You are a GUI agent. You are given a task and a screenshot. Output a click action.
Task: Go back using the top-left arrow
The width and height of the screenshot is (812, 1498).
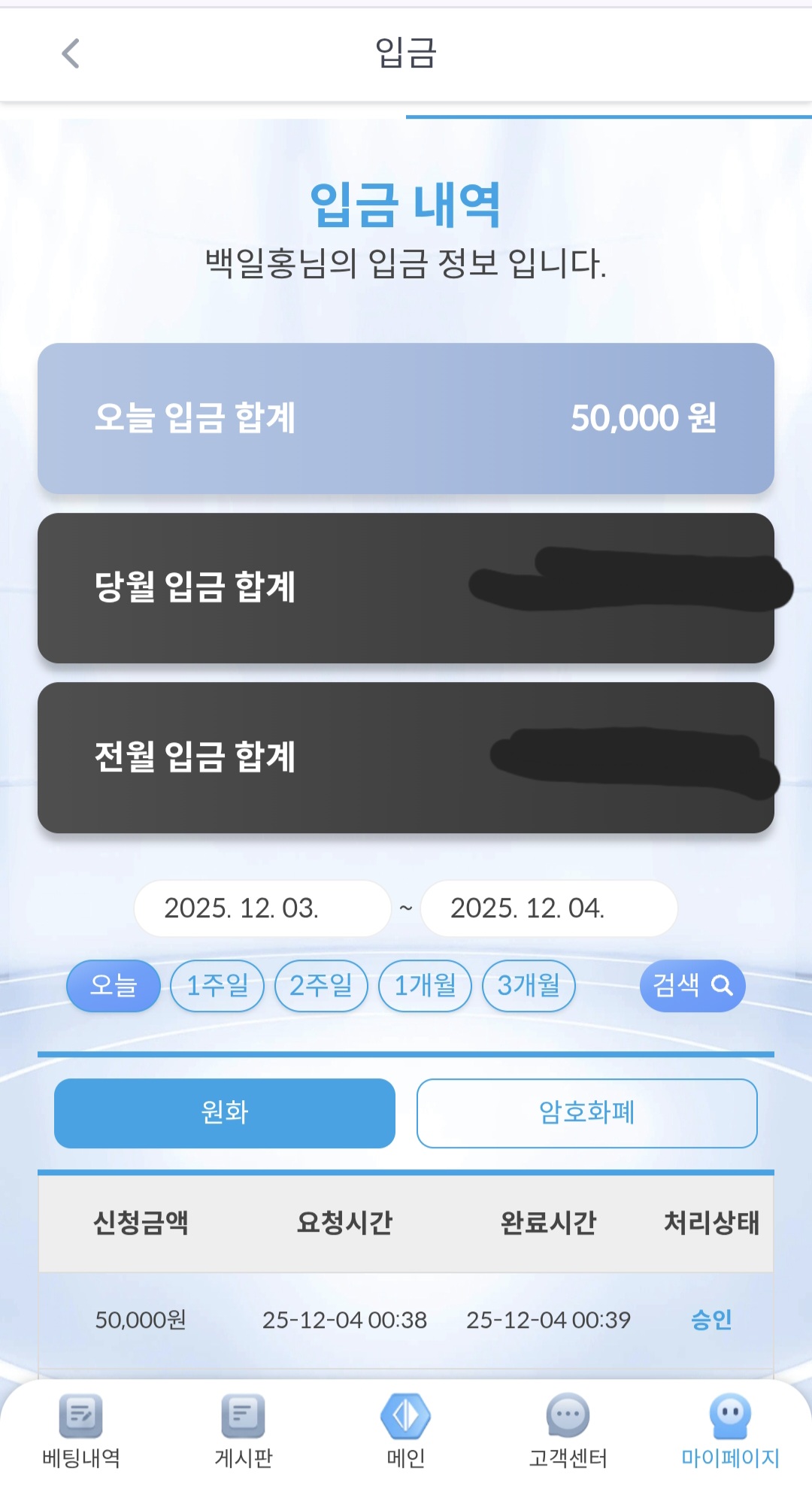[x=71, y=53]
